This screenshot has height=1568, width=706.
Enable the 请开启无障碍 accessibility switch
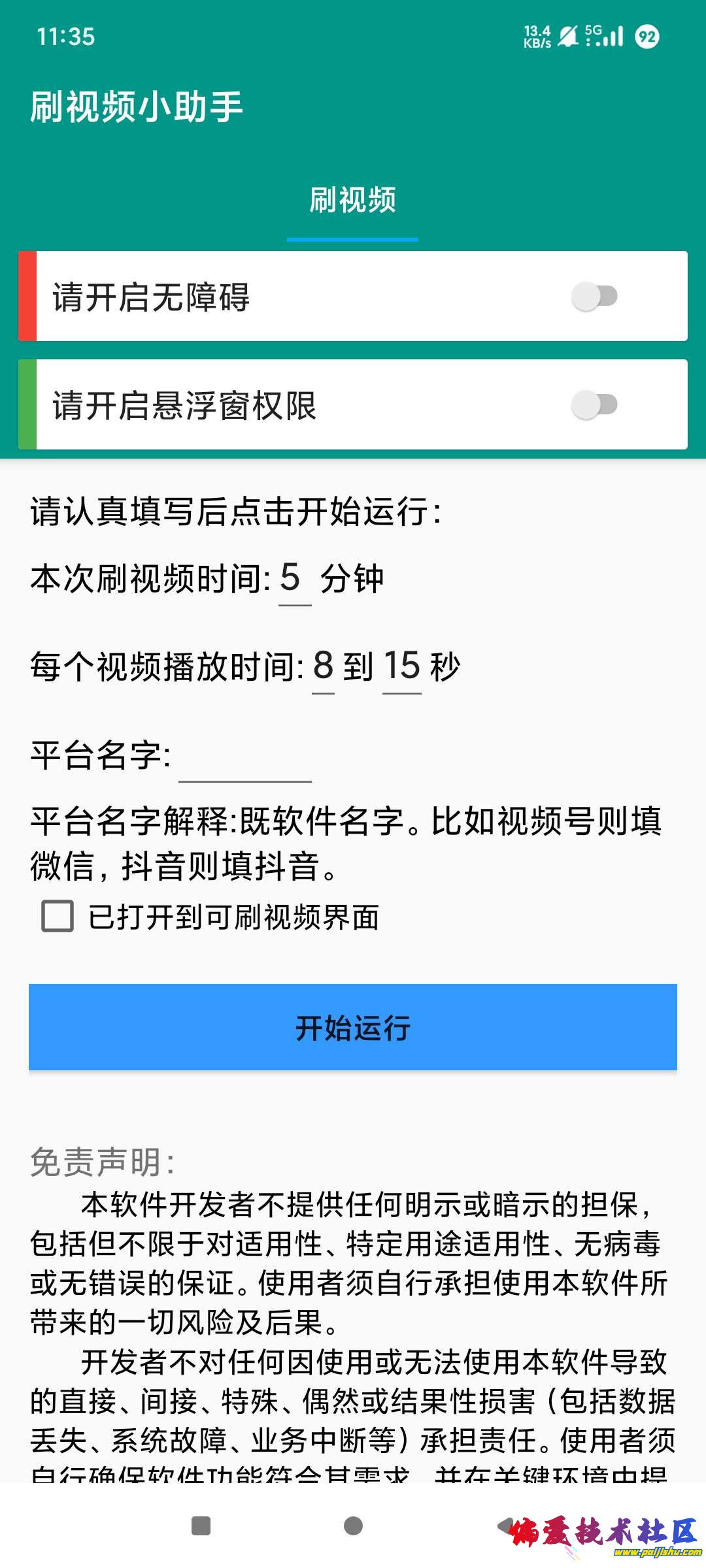[x=594, y=297]
